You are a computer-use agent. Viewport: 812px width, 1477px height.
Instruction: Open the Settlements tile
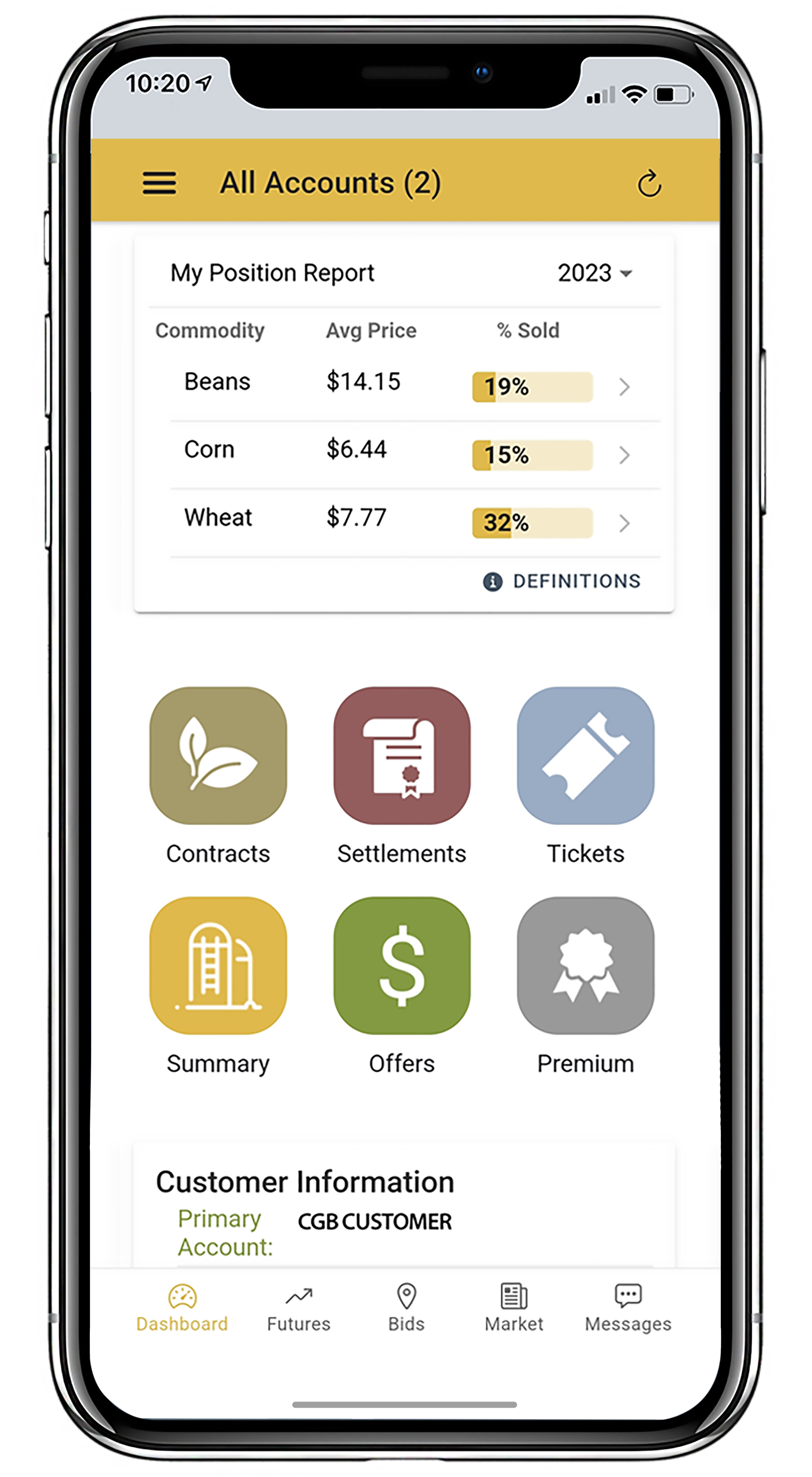[x=402, y=756]
